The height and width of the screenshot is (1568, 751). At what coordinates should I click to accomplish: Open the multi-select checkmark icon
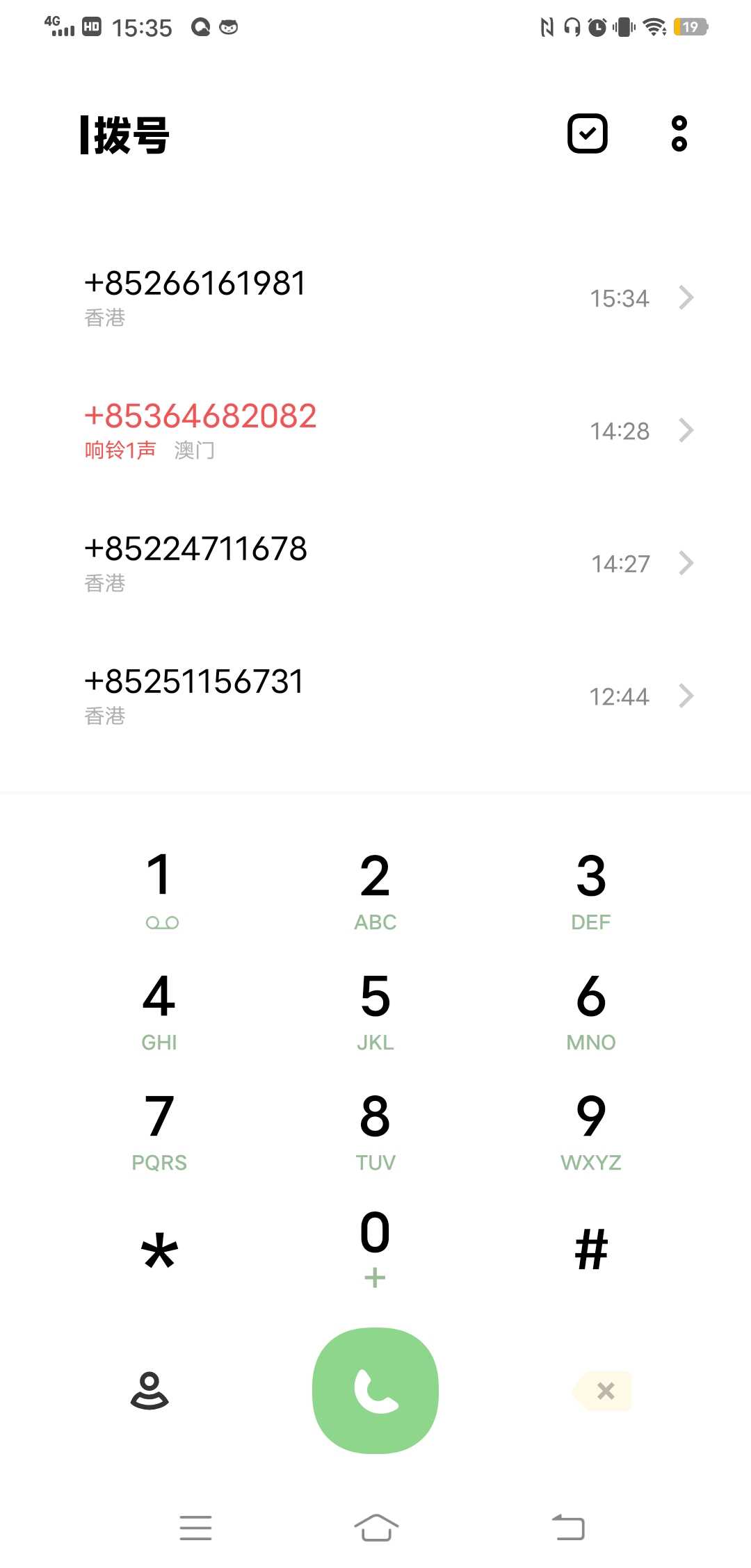click(588, 133)
